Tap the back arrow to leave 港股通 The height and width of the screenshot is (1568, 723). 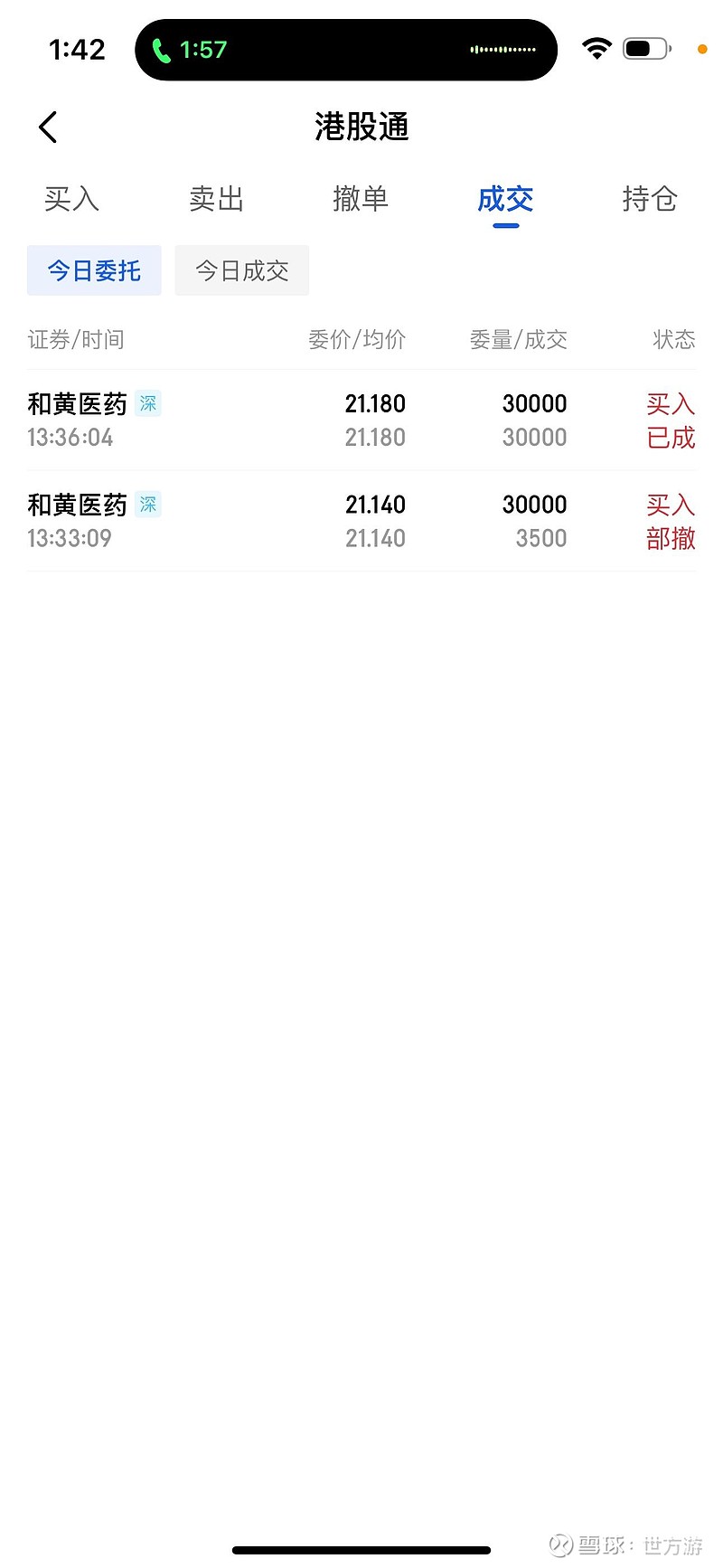[47, 128]
